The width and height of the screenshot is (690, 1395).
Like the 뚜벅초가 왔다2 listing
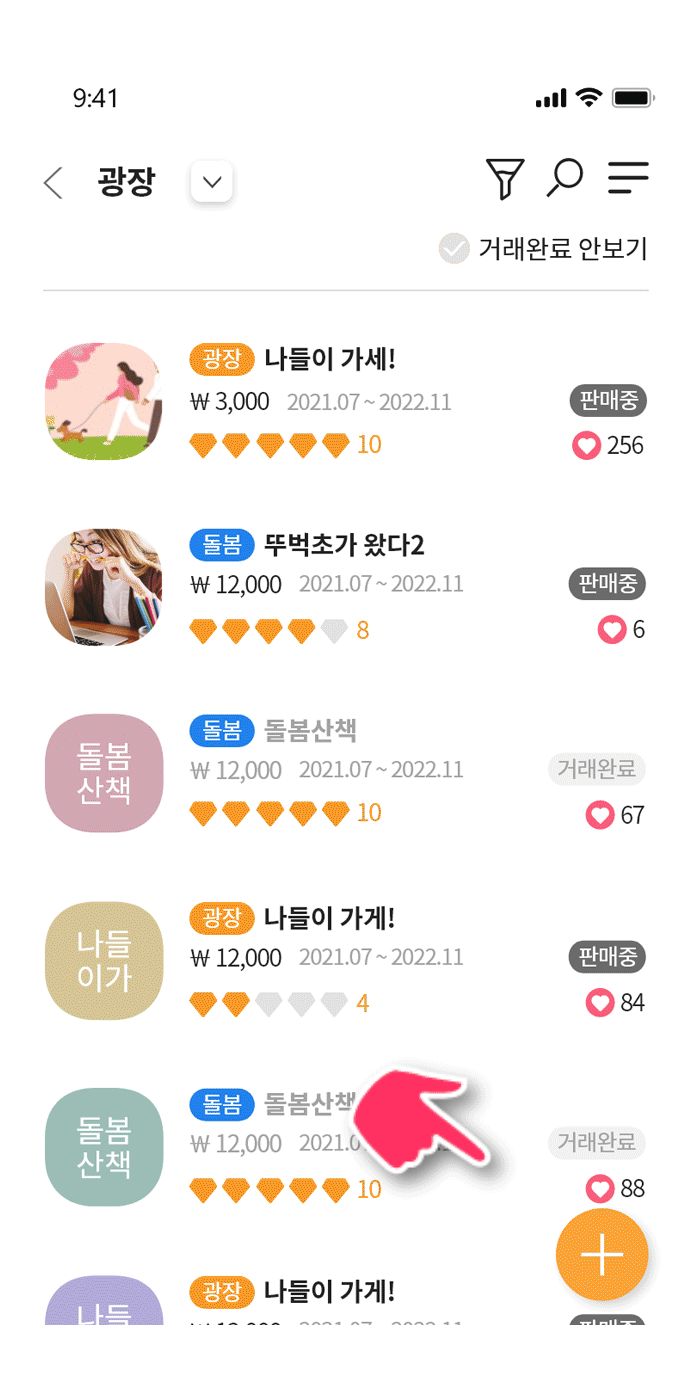611,630
